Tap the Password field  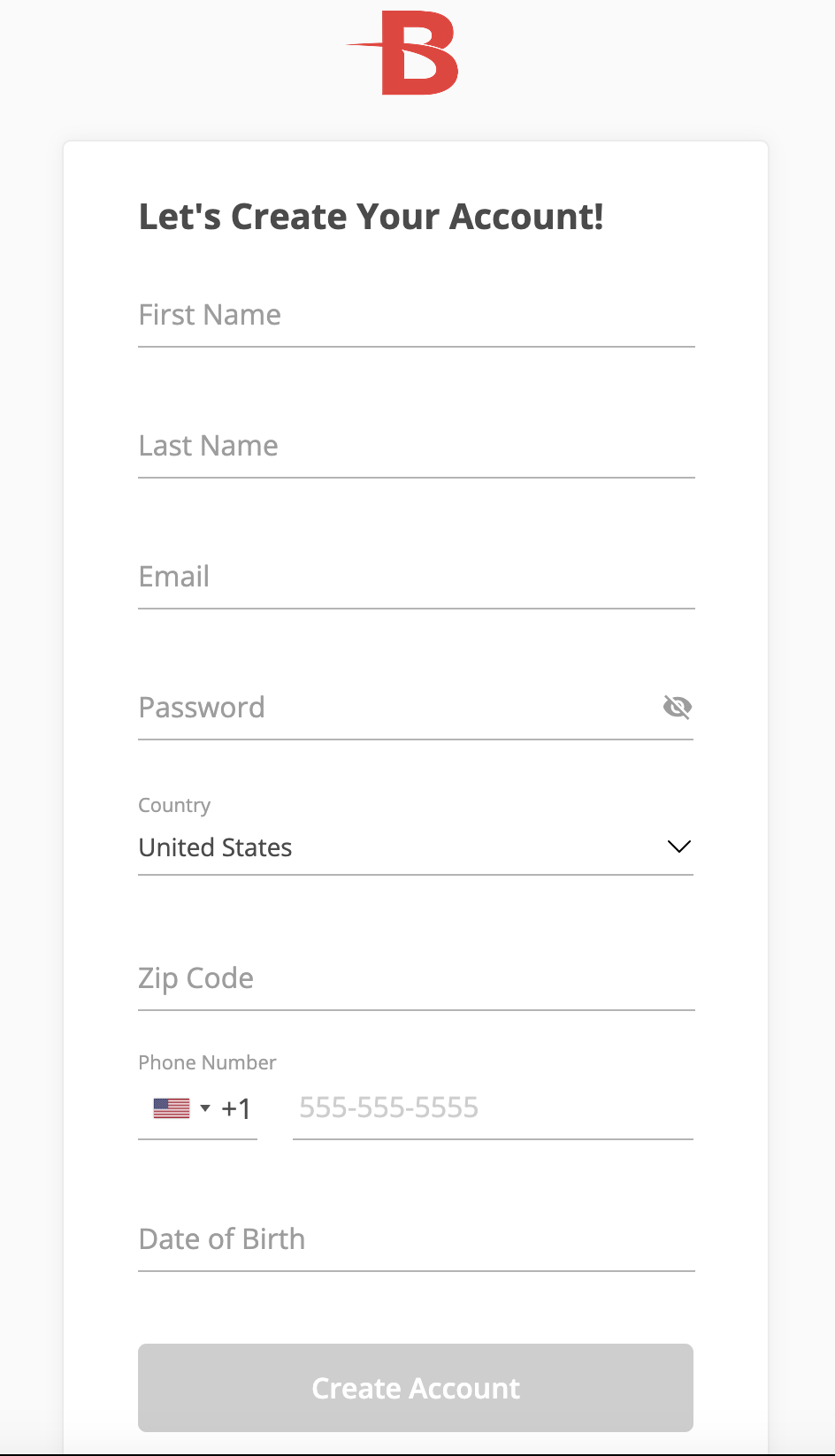coord(398,709)
